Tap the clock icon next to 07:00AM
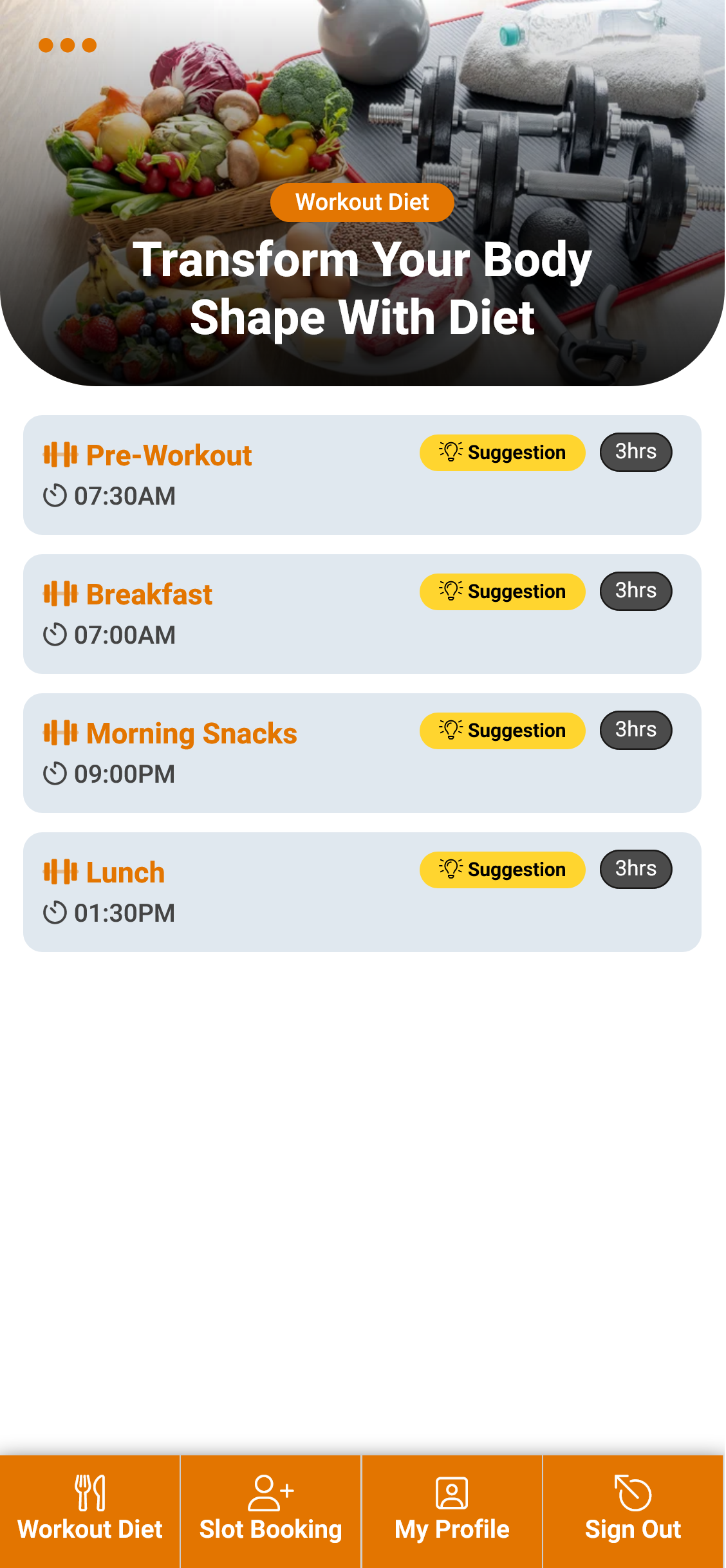 [55, 634]
